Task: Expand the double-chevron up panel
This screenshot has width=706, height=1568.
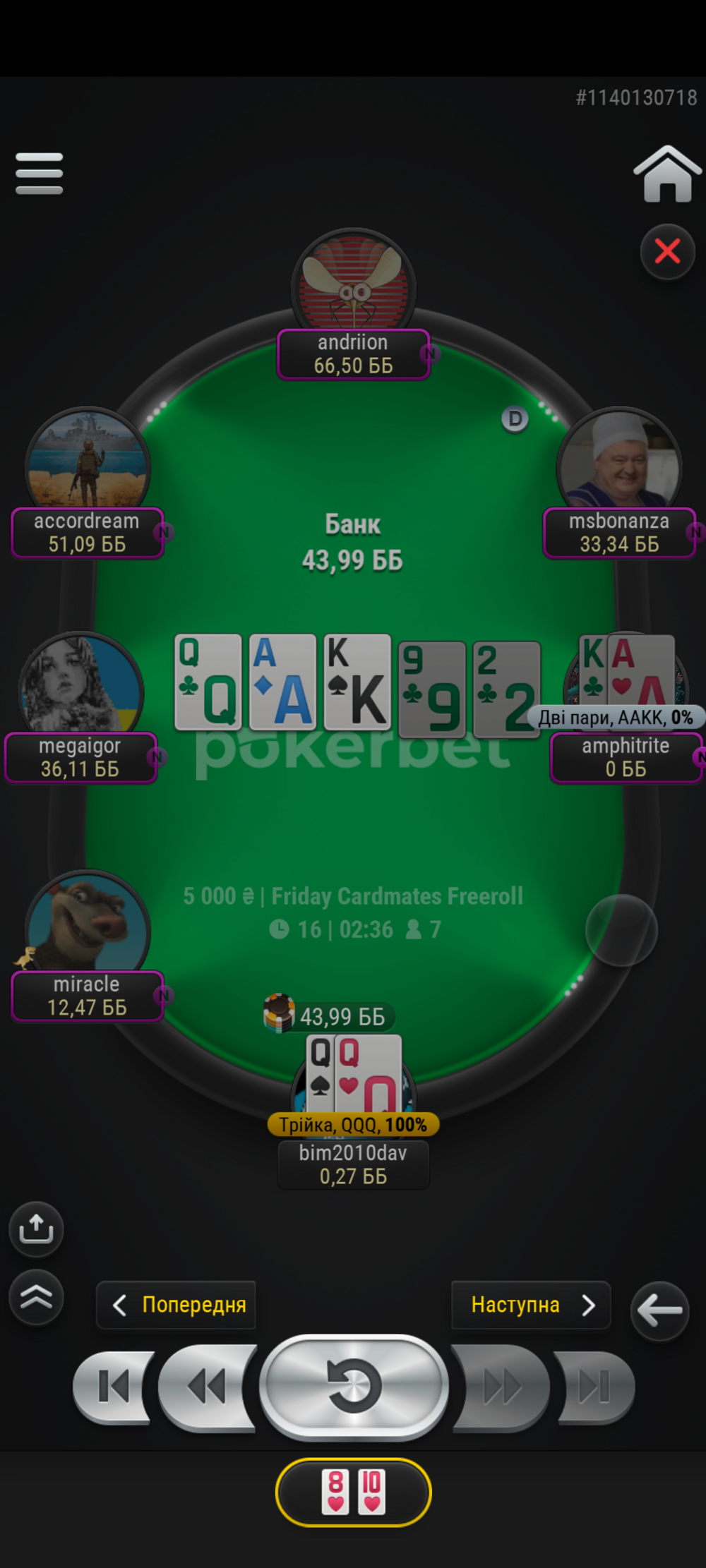Action: point(36,1297)
